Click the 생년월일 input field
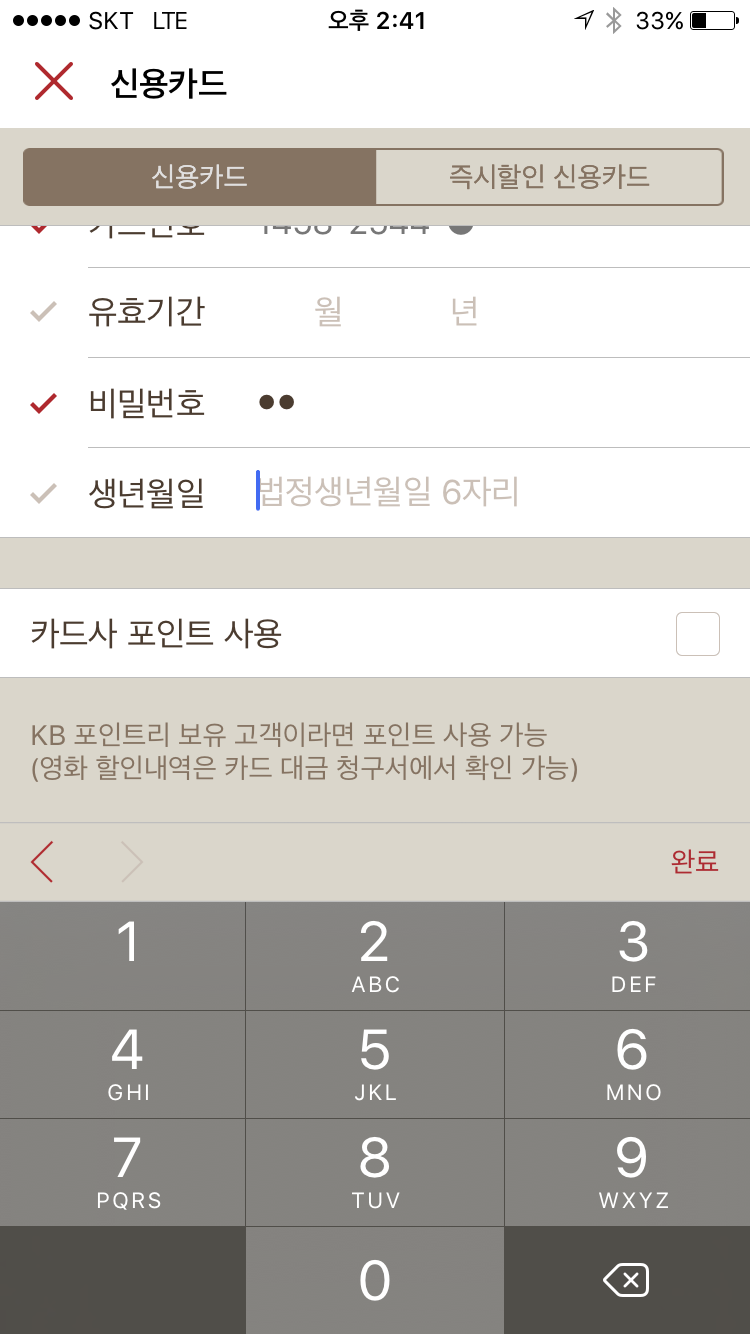 point(400,491)
